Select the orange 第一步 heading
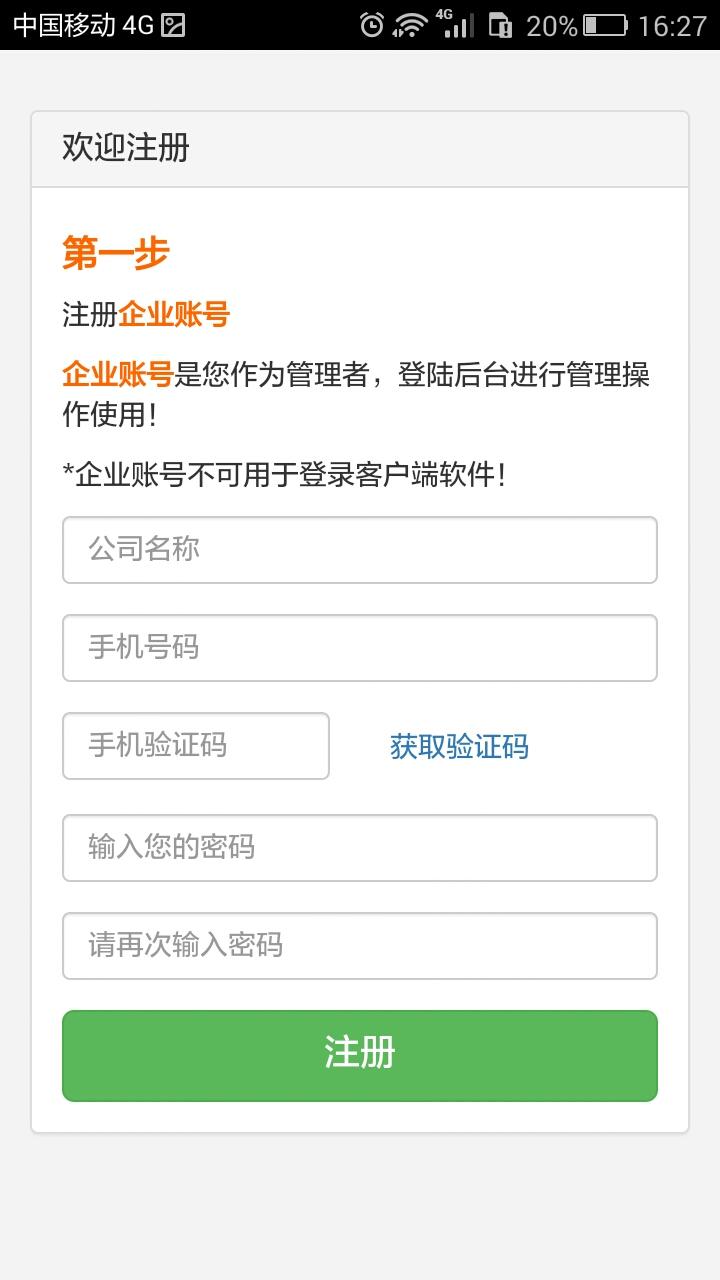The height and width of the screenshot is (1280, 720). tap(115, 253)
